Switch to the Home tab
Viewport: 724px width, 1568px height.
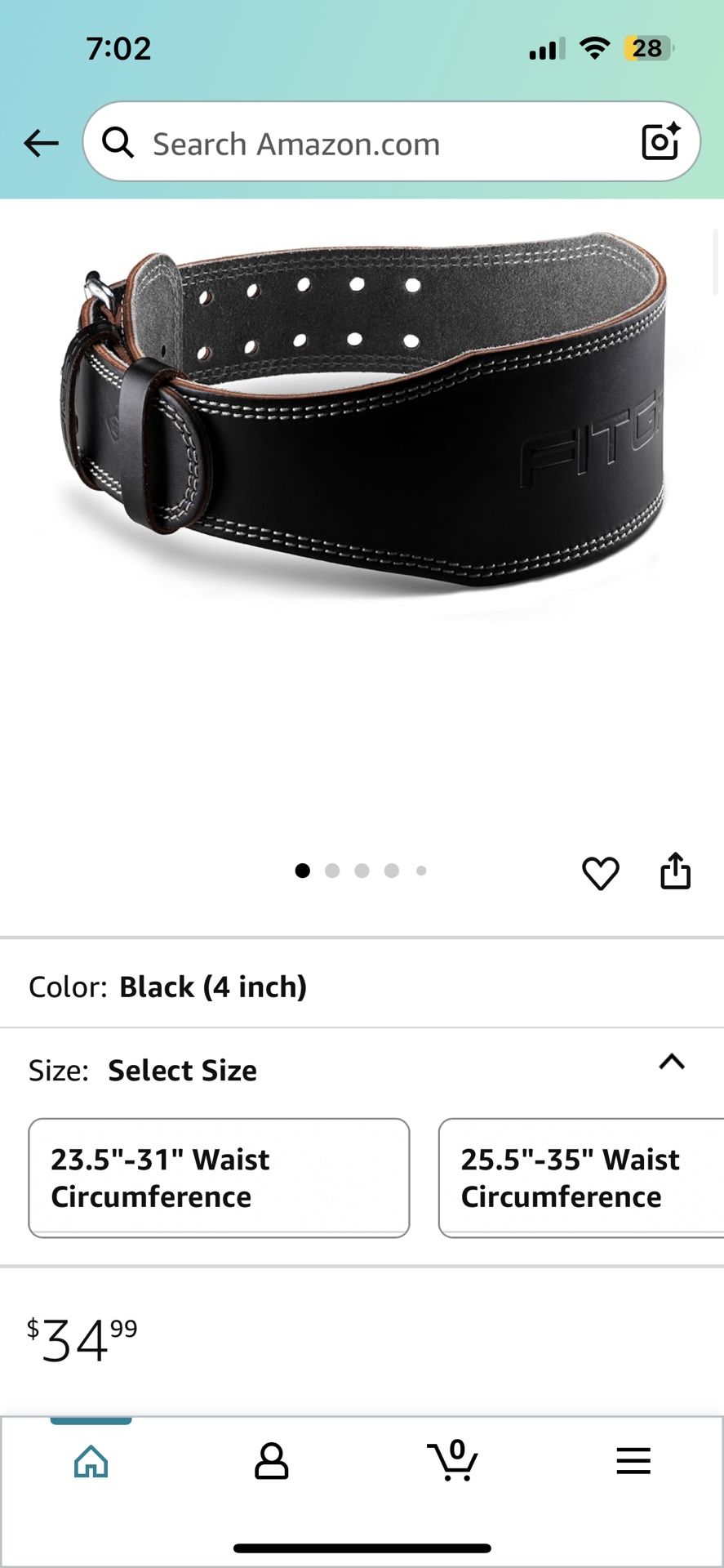click(91, 1462)
